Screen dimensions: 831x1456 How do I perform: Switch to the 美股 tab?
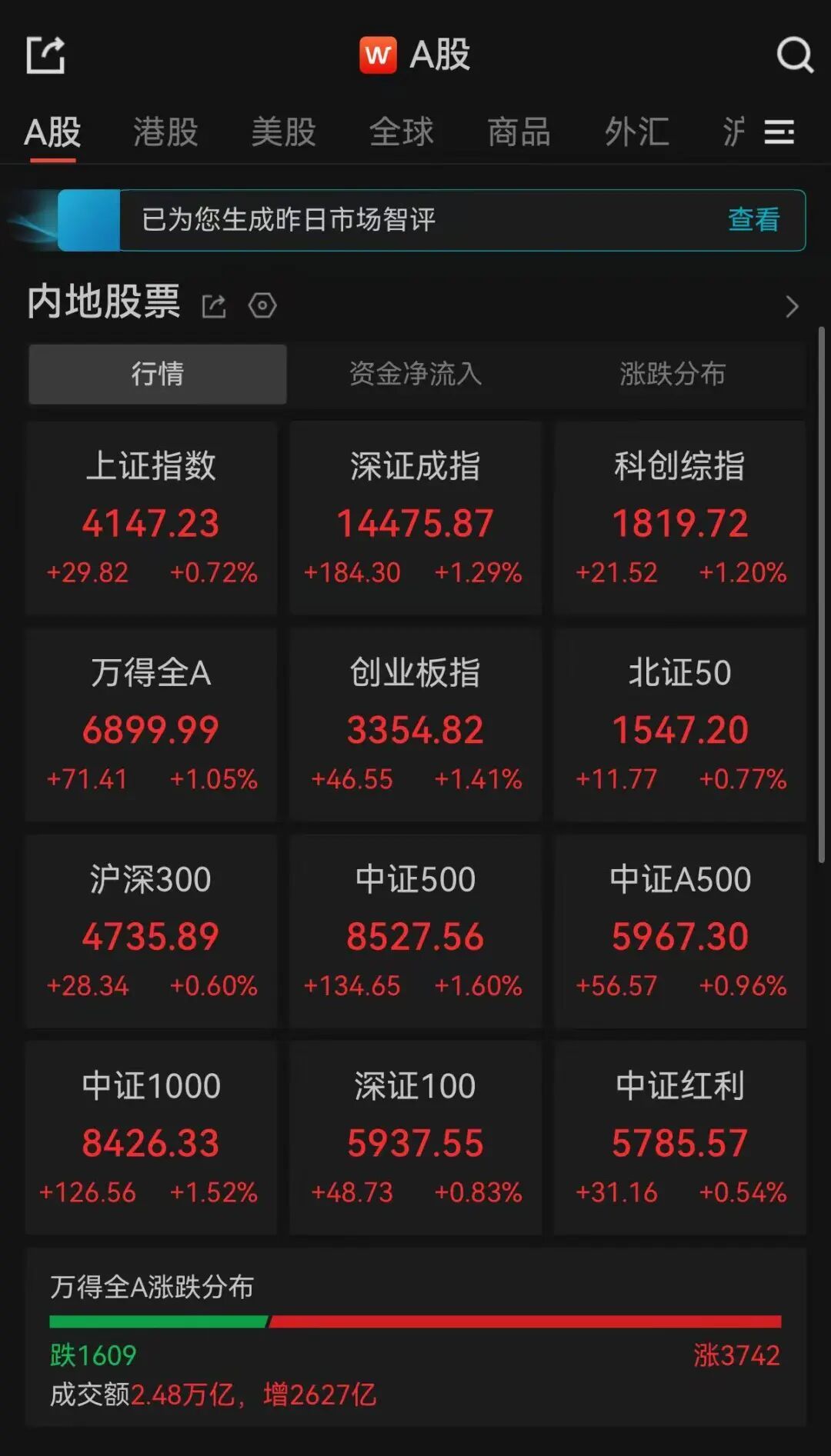pos(283,132)
